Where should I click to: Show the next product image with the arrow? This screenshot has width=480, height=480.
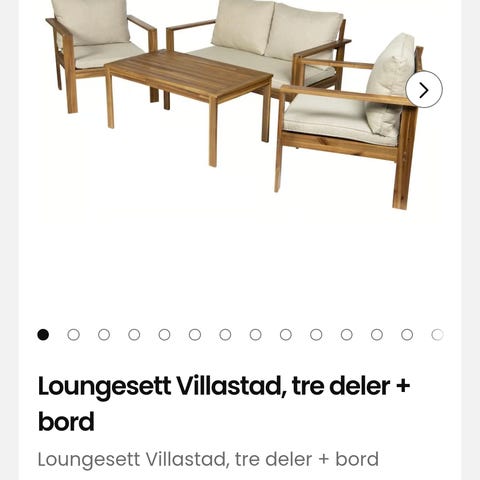pyautogui.click(x=424, y=90)
